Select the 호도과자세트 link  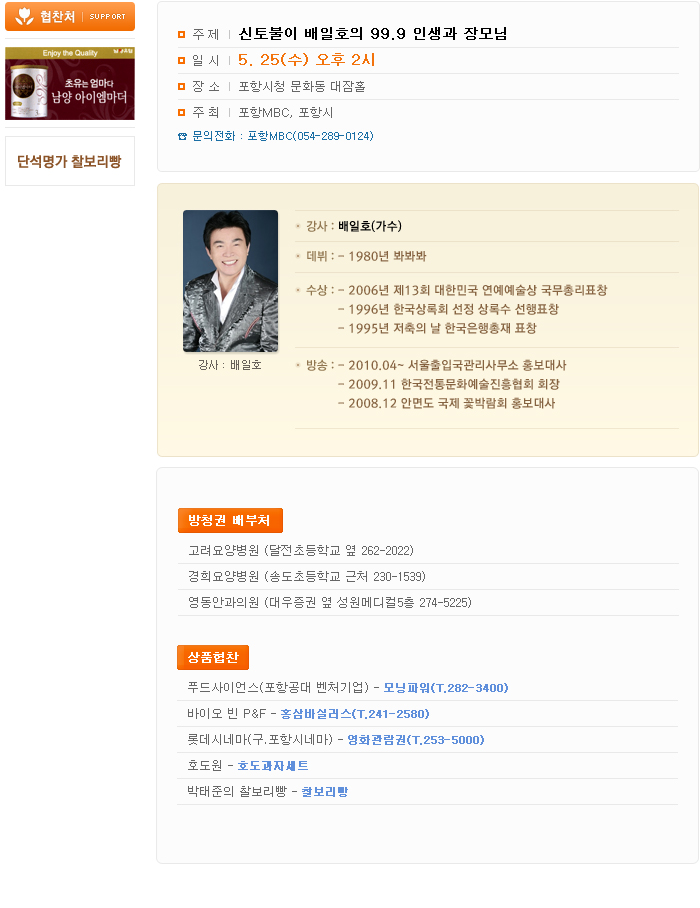(273, 766)
